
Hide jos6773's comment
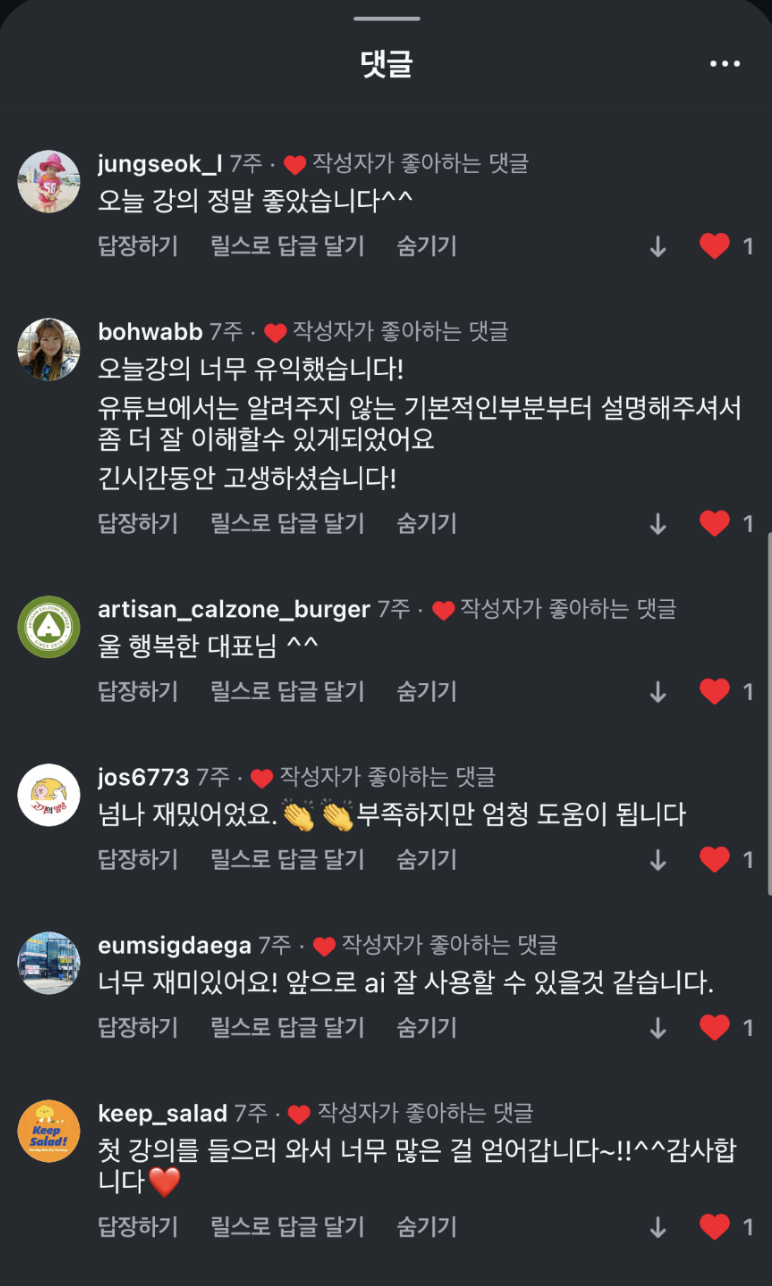point(426,859)
